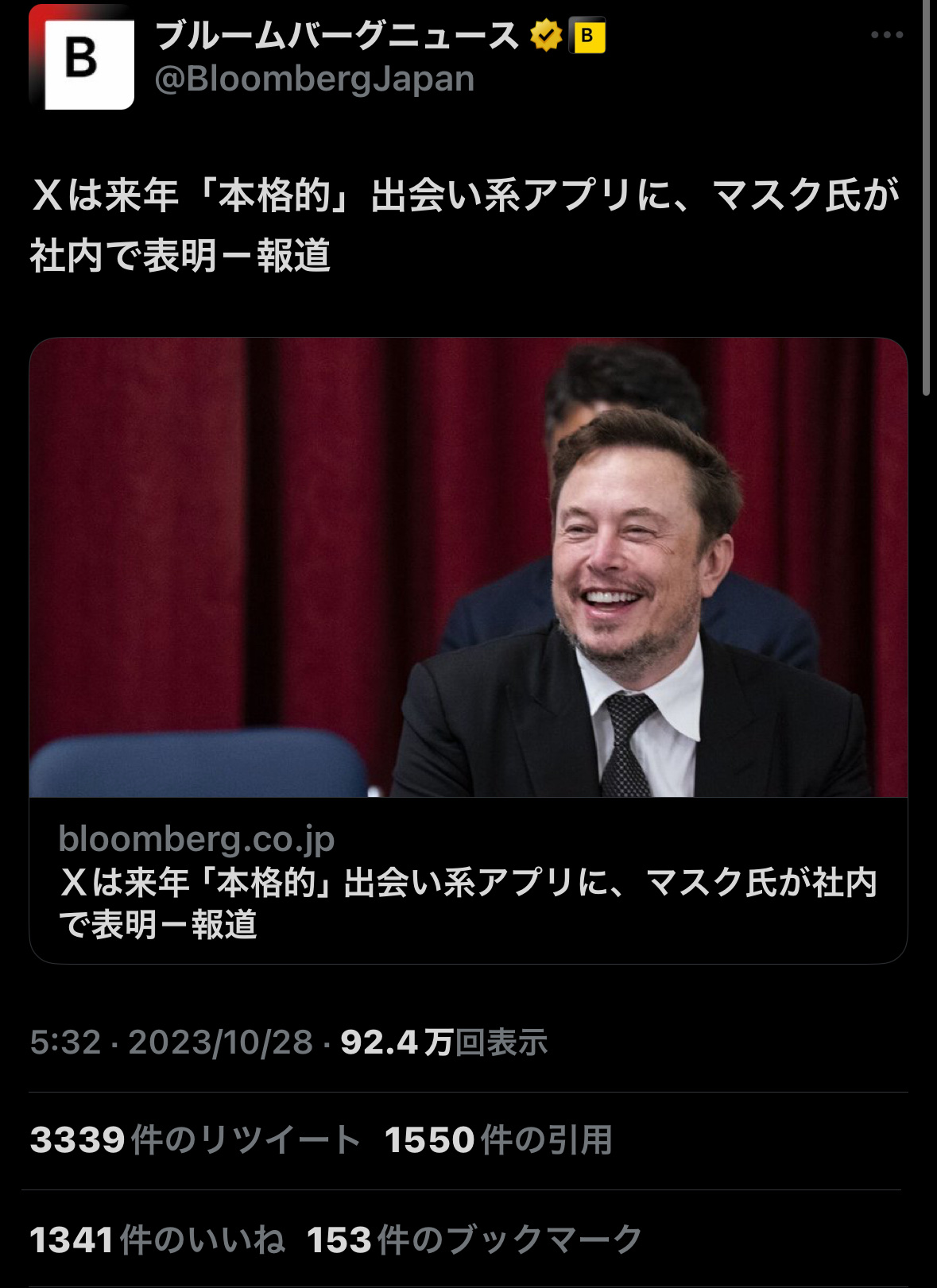This screenshot has width=937, height=1288.
Task: Open the Bloomberg Japan profile picture
Action: click(82, 58)
